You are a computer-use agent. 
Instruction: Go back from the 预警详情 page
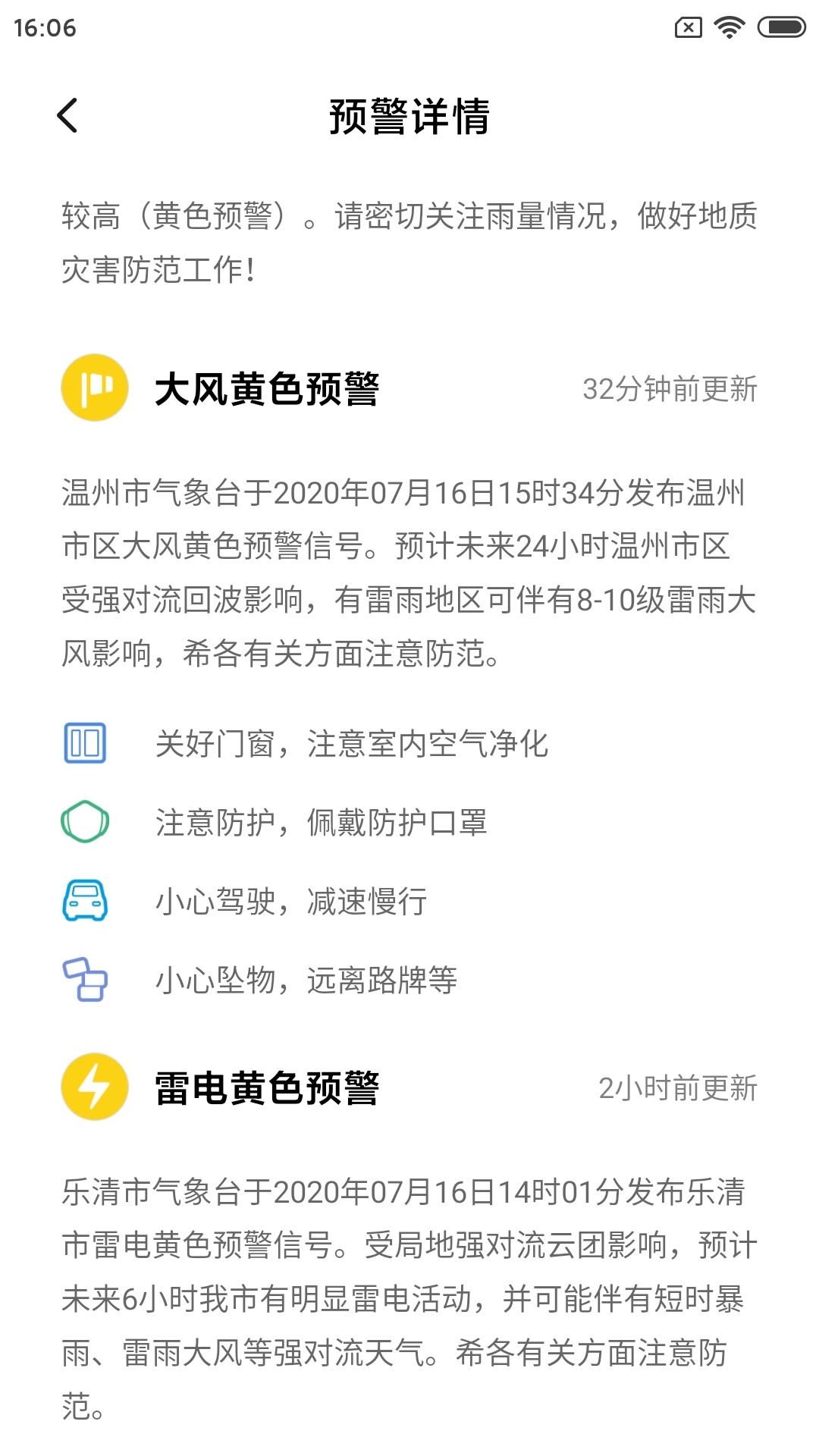click(67, 116)
